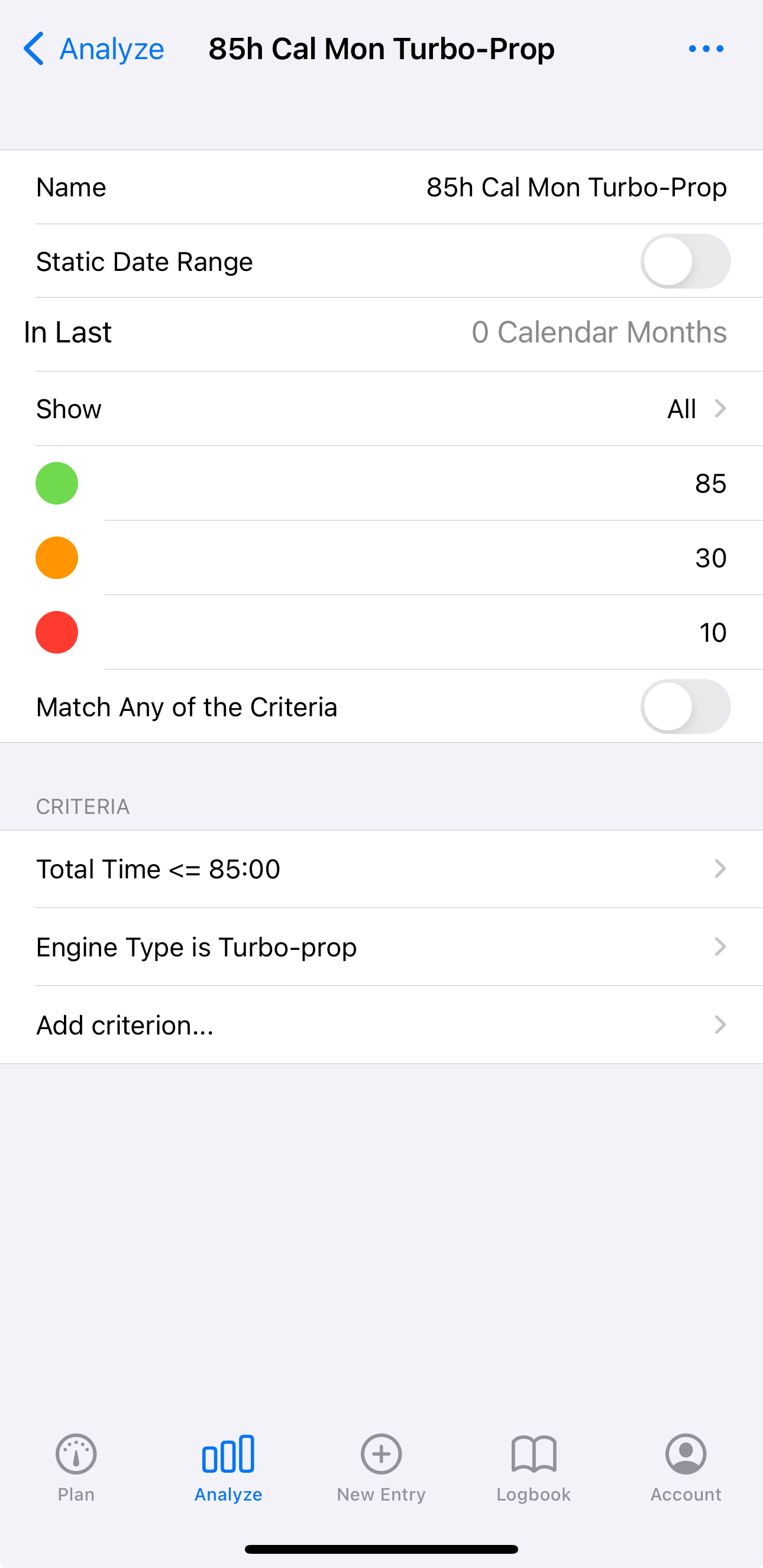Enable Static Date Range switch
This screenshot has width=763, height=1568.
point(685,261)
